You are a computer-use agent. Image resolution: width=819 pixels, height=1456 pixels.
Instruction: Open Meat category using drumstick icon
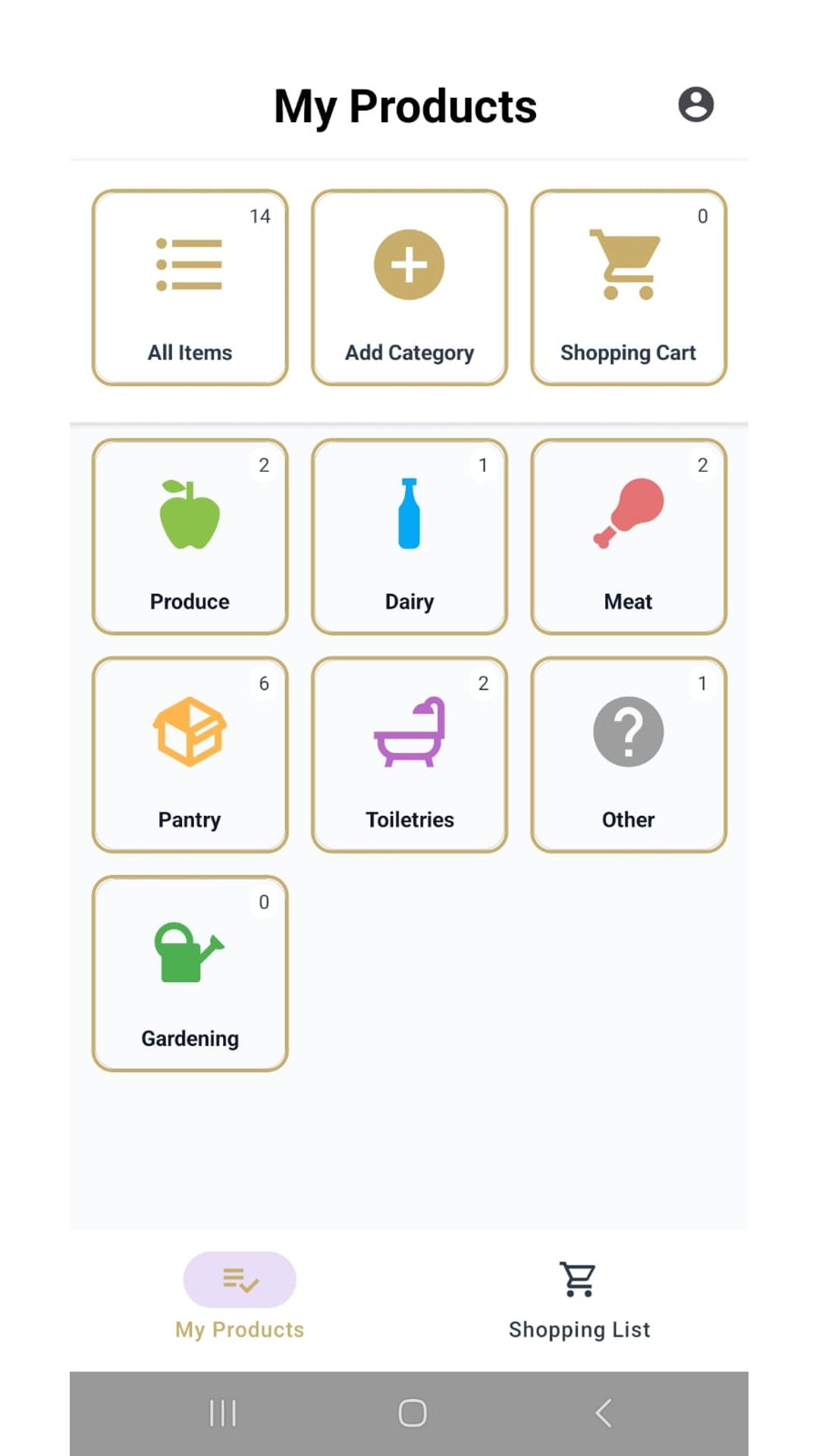[x=627, y=513]
